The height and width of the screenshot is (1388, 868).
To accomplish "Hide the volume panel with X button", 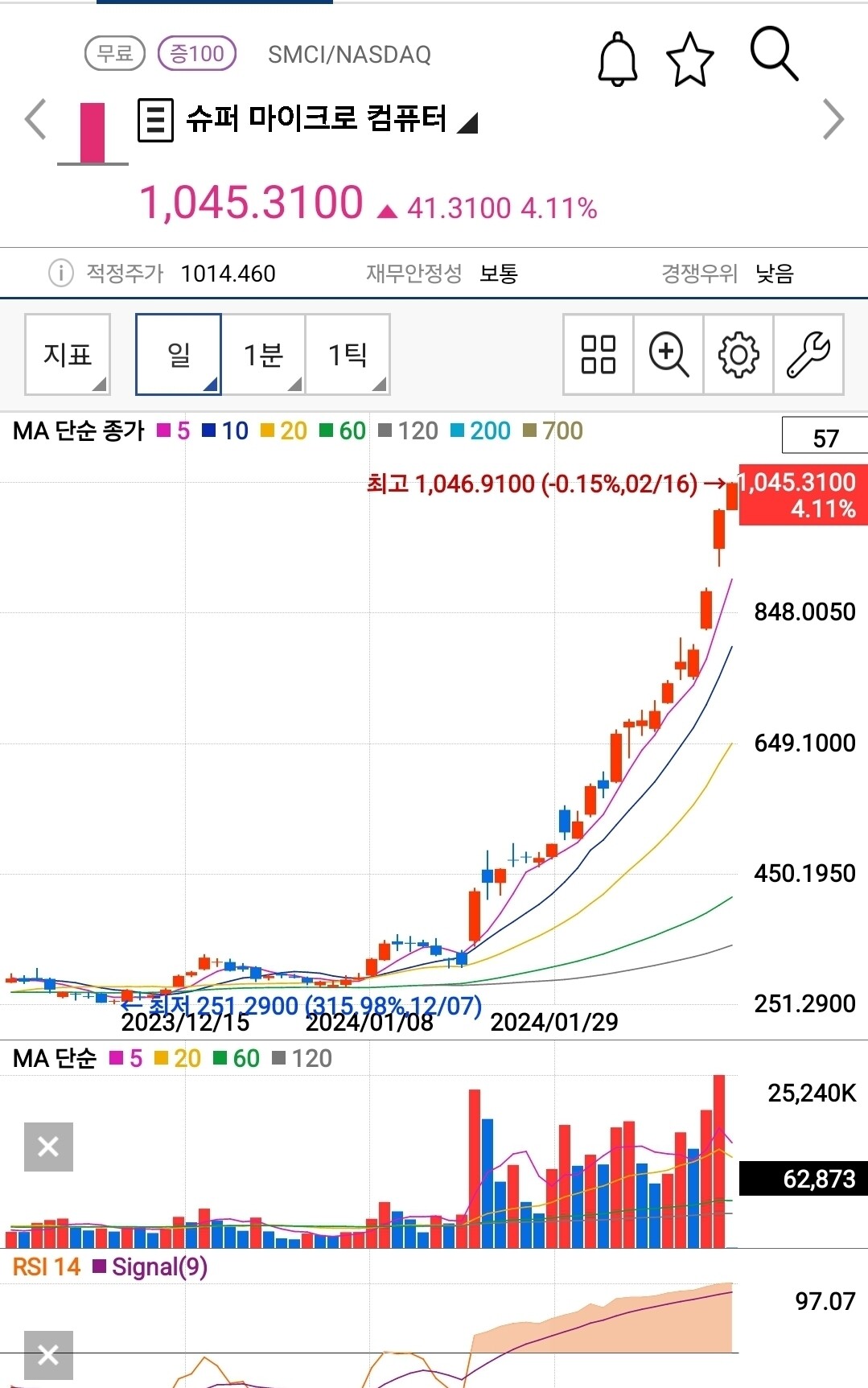I will (48, 1147).
